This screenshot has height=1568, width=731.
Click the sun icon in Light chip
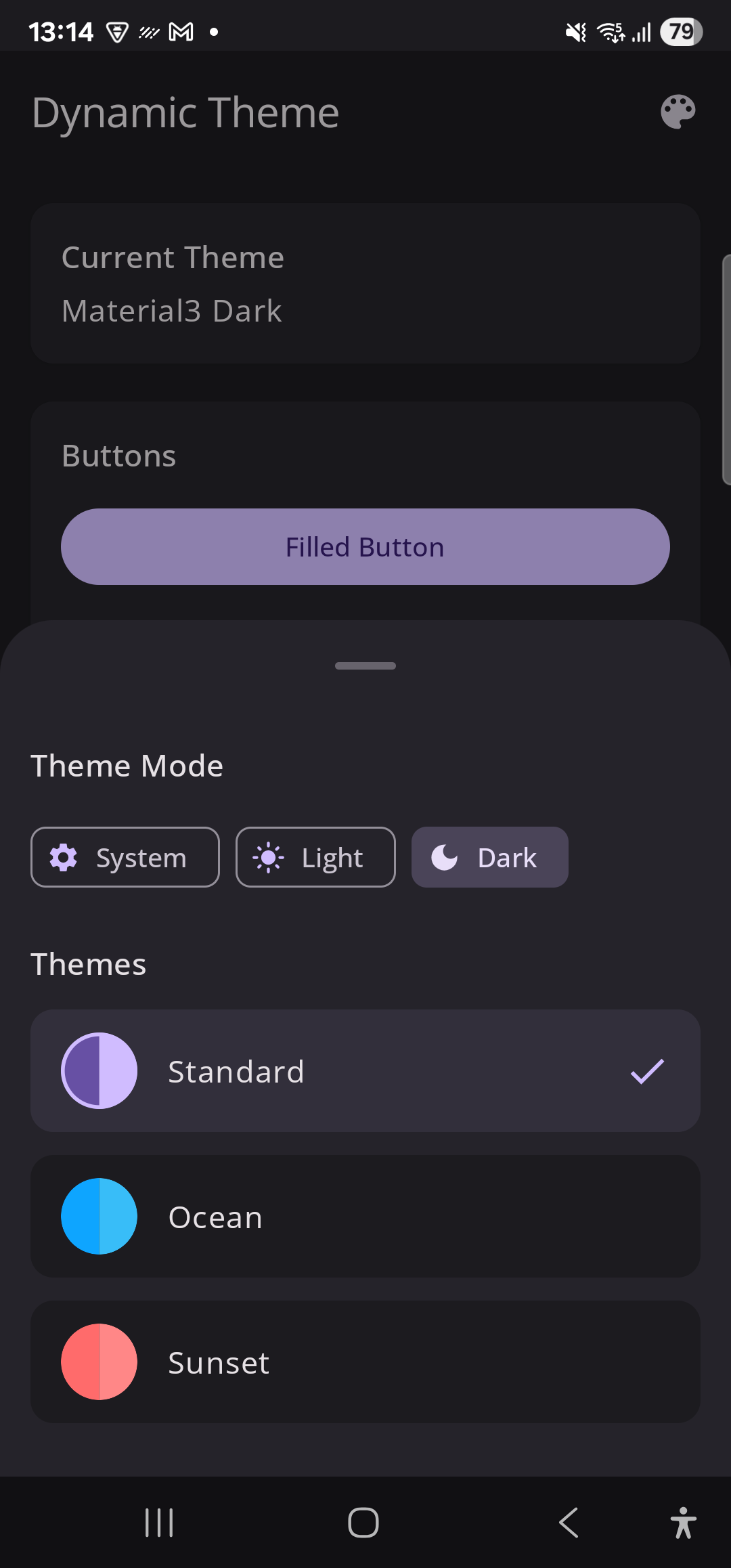269,857
